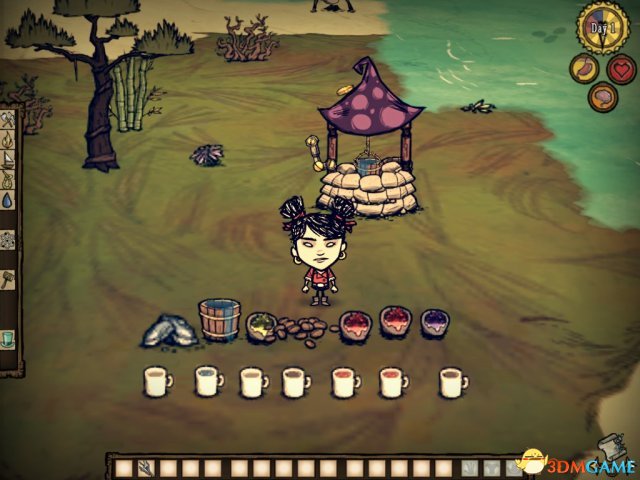This screenshot has width=640, height=480.
Task: Open the Survival rope crafting tab
Action: coord(8,177)
